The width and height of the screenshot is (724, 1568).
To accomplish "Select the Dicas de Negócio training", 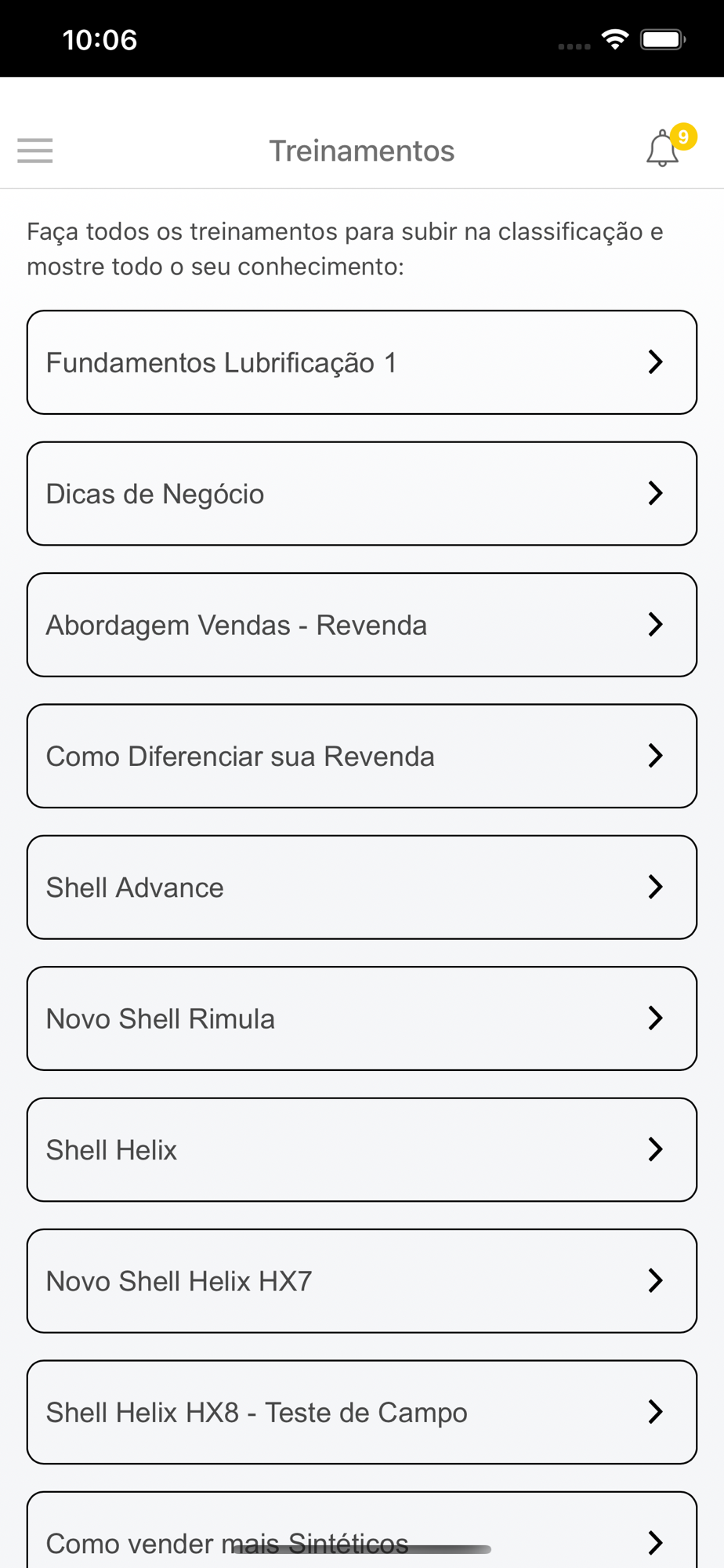I will (362, 493).
